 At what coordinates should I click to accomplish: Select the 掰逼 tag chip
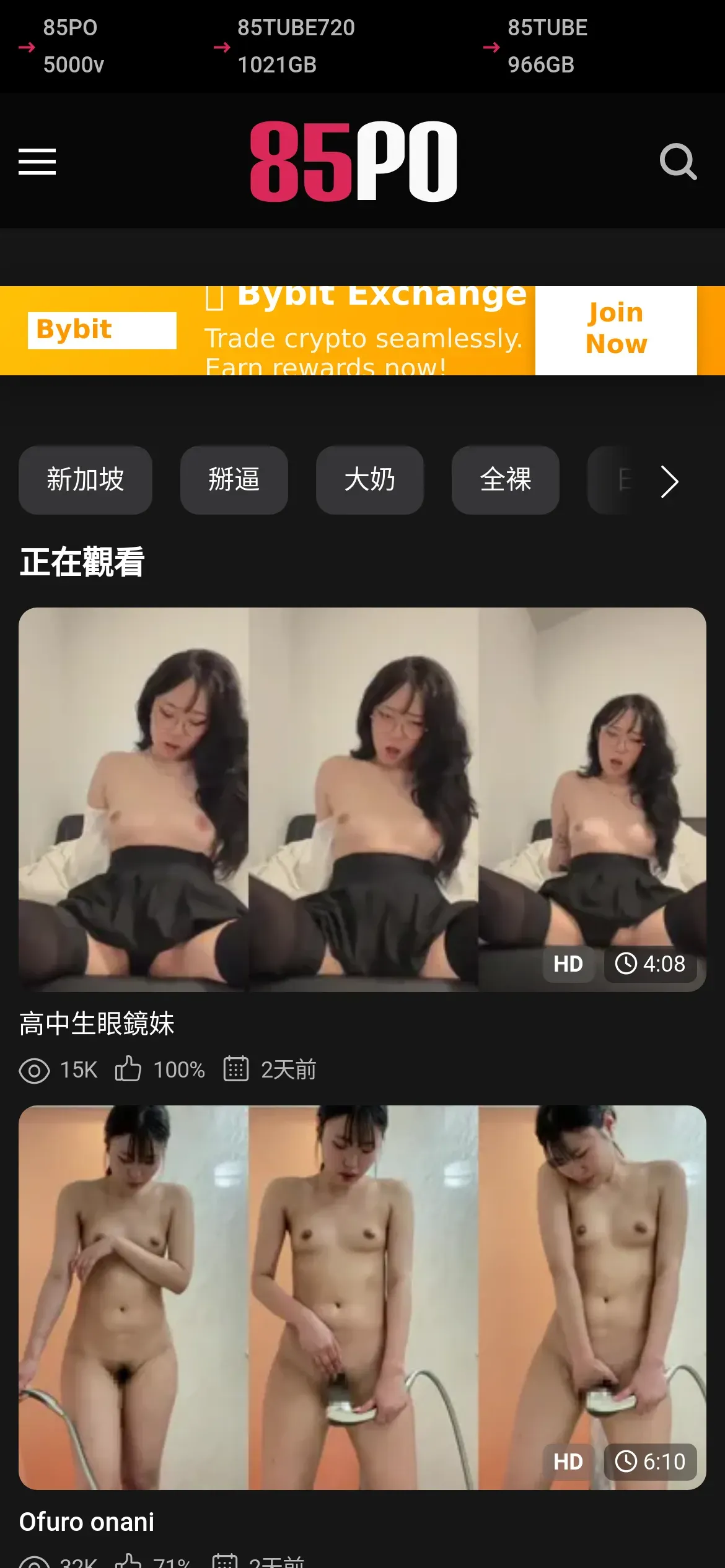coord(234,480)
